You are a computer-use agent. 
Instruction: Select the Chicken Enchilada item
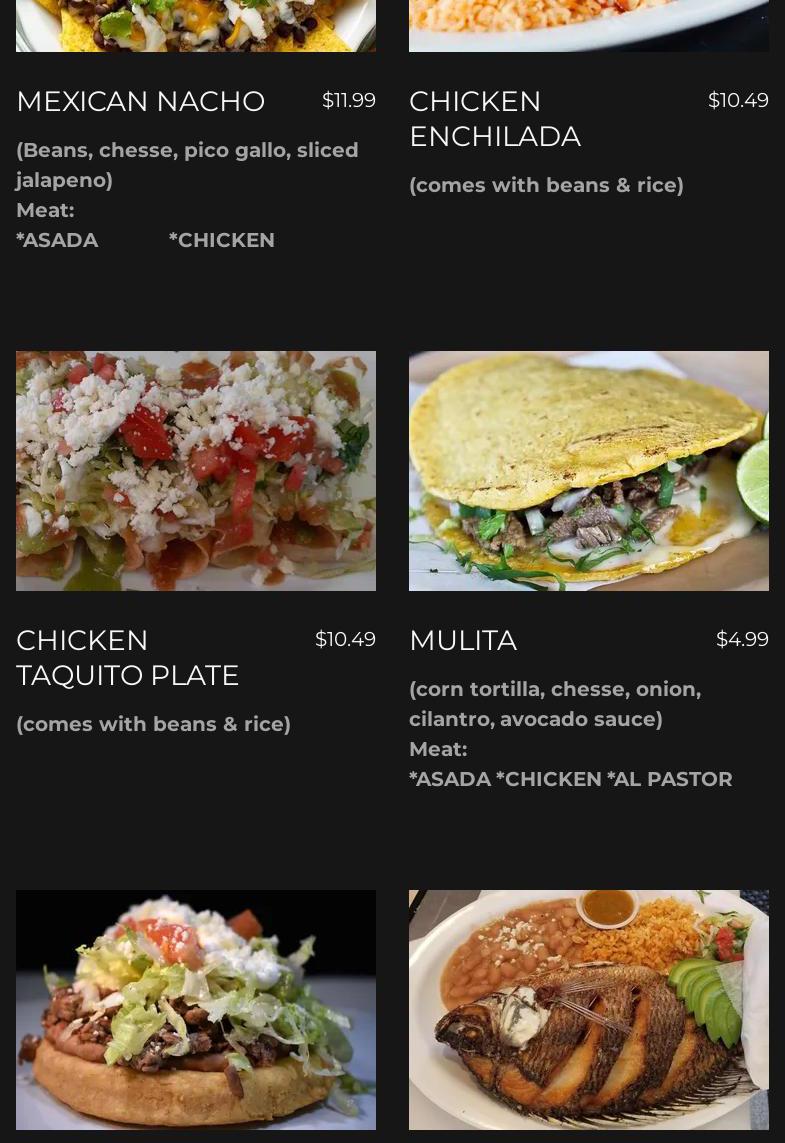point(495,119)
